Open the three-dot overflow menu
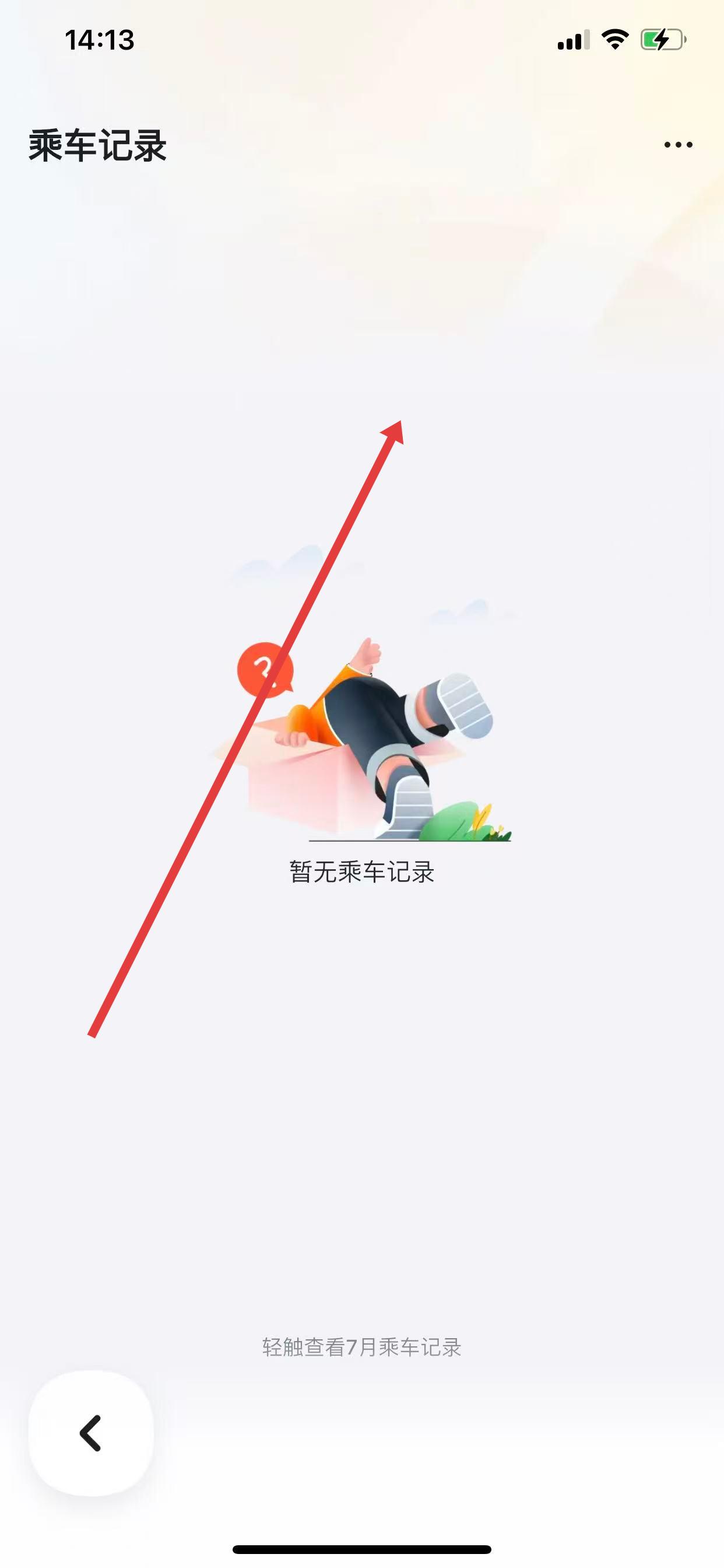The width and height of the screenshot is (724, 1568). point(678,145)
